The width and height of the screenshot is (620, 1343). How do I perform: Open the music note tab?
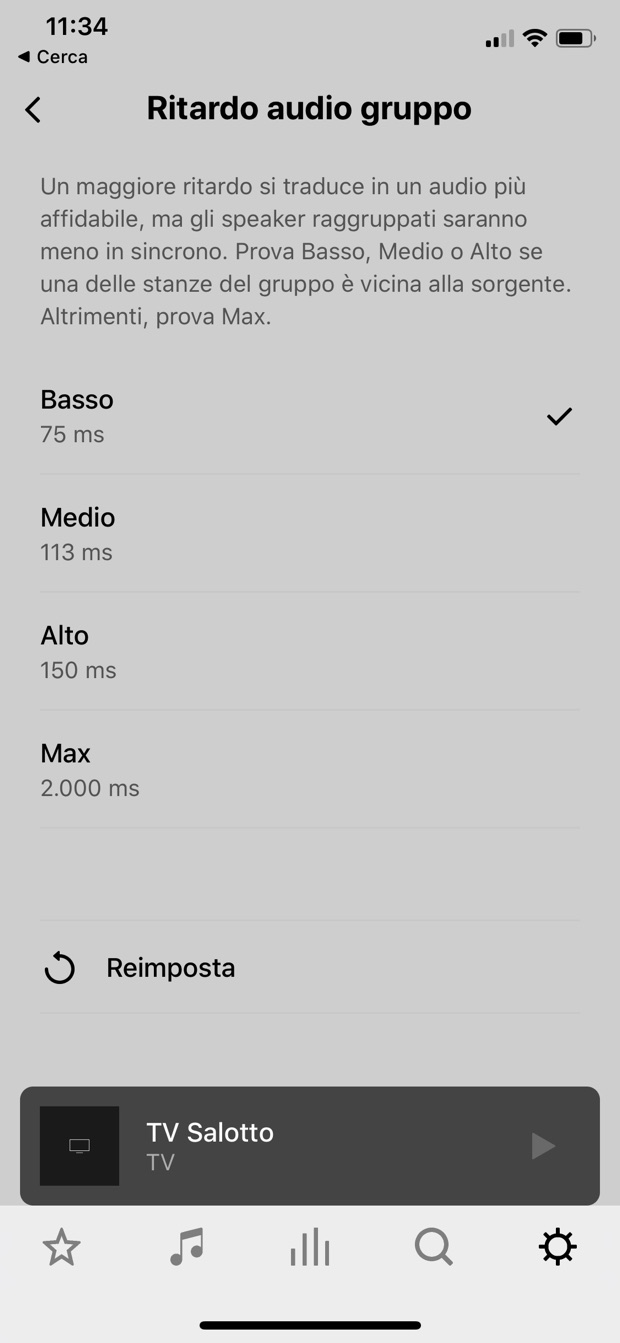186,1248
